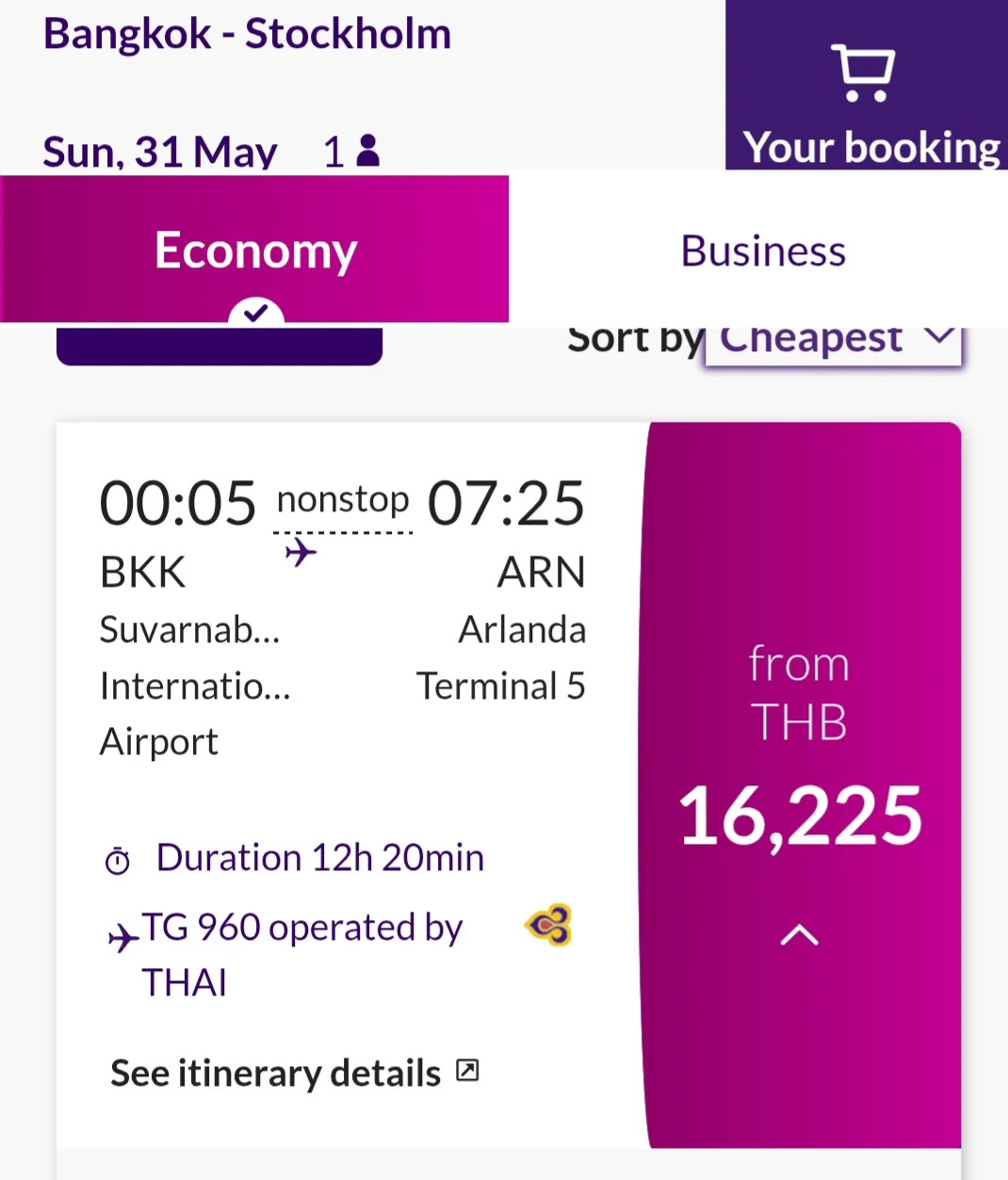Click the shopping cart booking icon
This screenshot has width=1008, height=1180.
(863, 71)
